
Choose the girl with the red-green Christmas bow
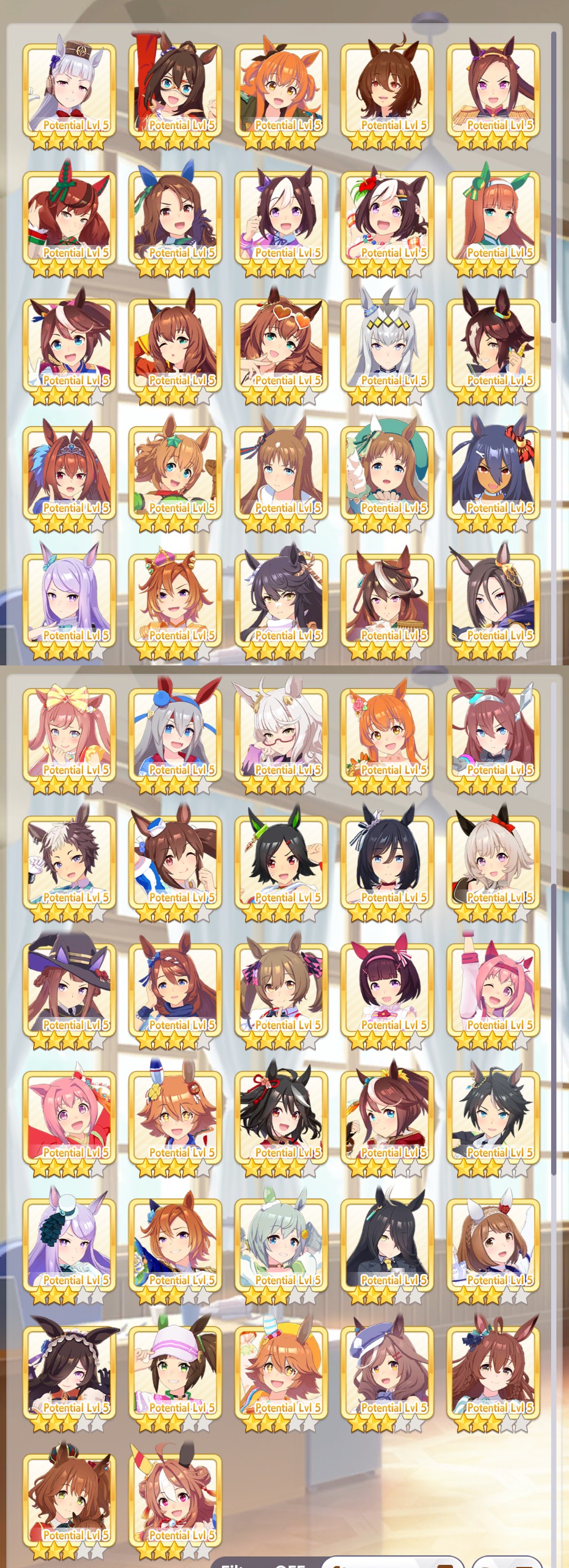[x=69, y=219]
